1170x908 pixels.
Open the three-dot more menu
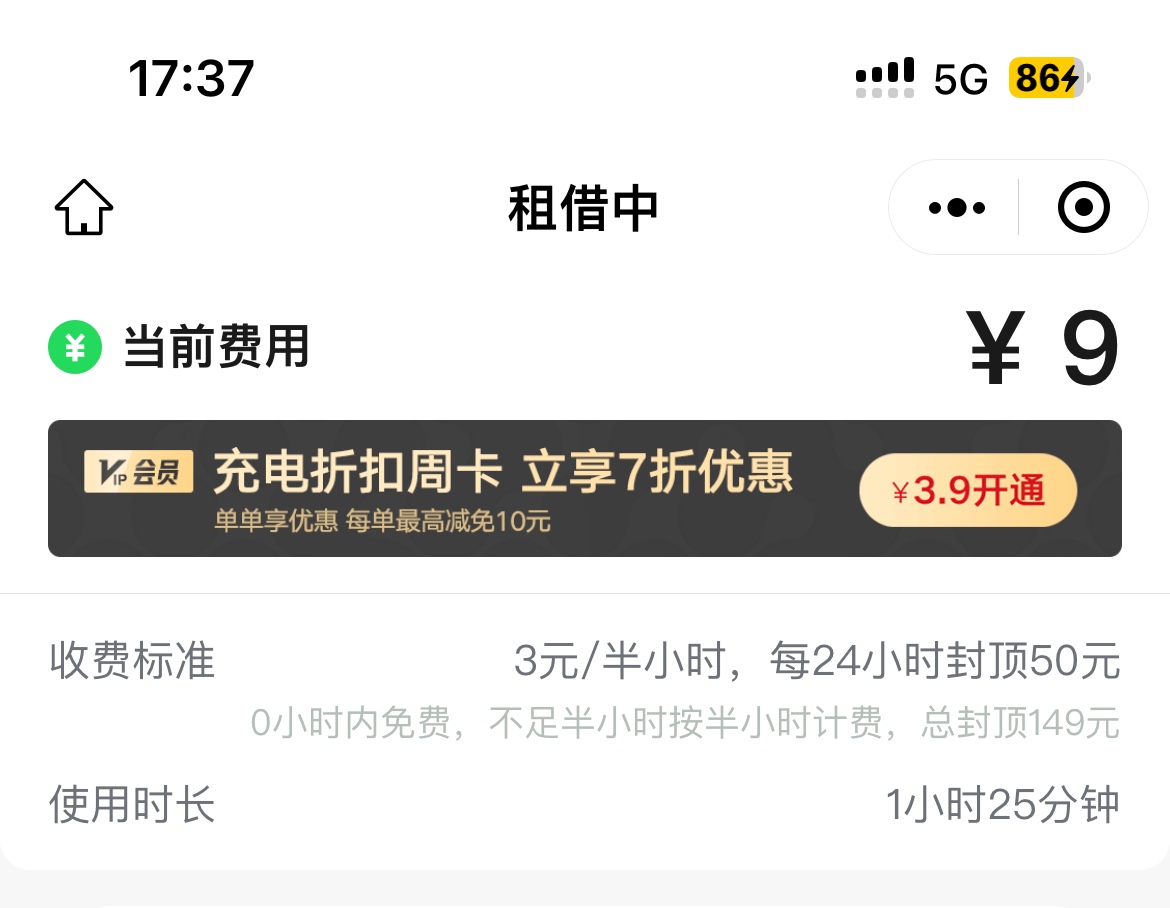[x=956, y=208]
